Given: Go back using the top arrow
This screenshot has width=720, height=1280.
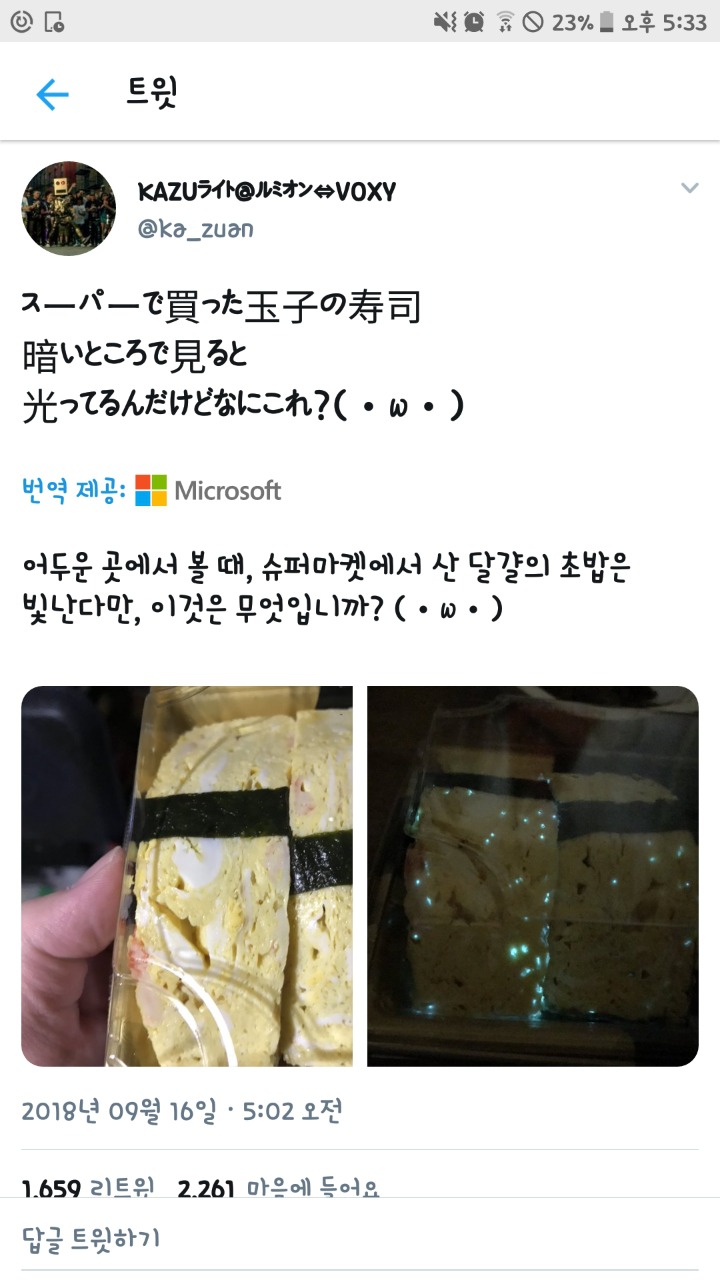Looking at the screenshot, I should (x=52, y=94).
